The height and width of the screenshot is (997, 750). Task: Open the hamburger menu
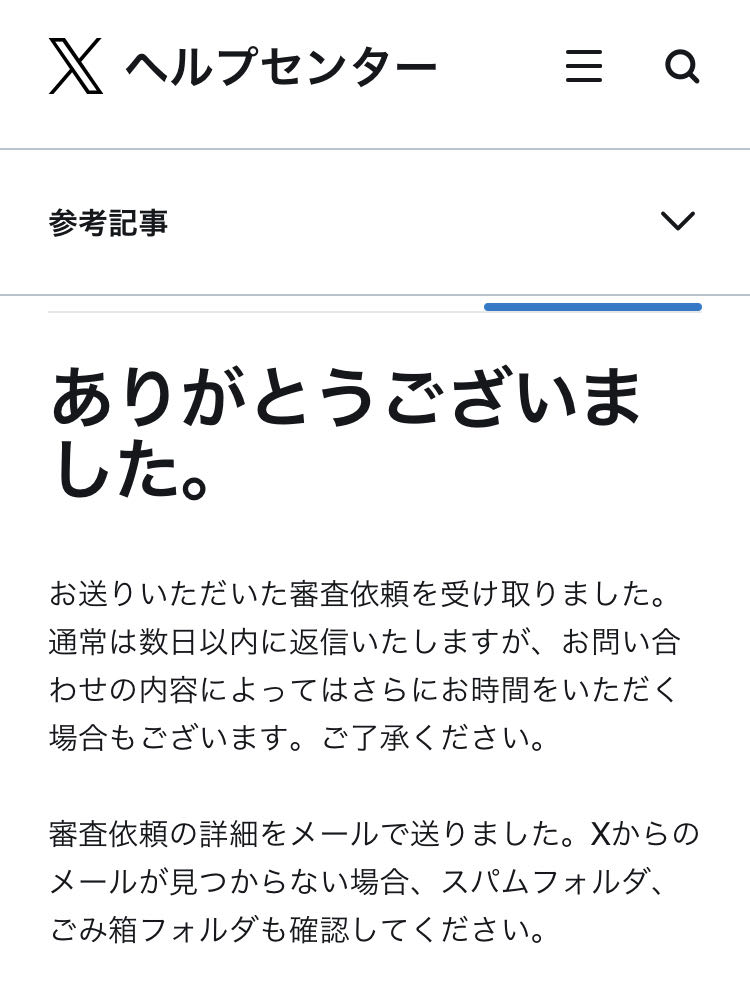coord(584,67)
